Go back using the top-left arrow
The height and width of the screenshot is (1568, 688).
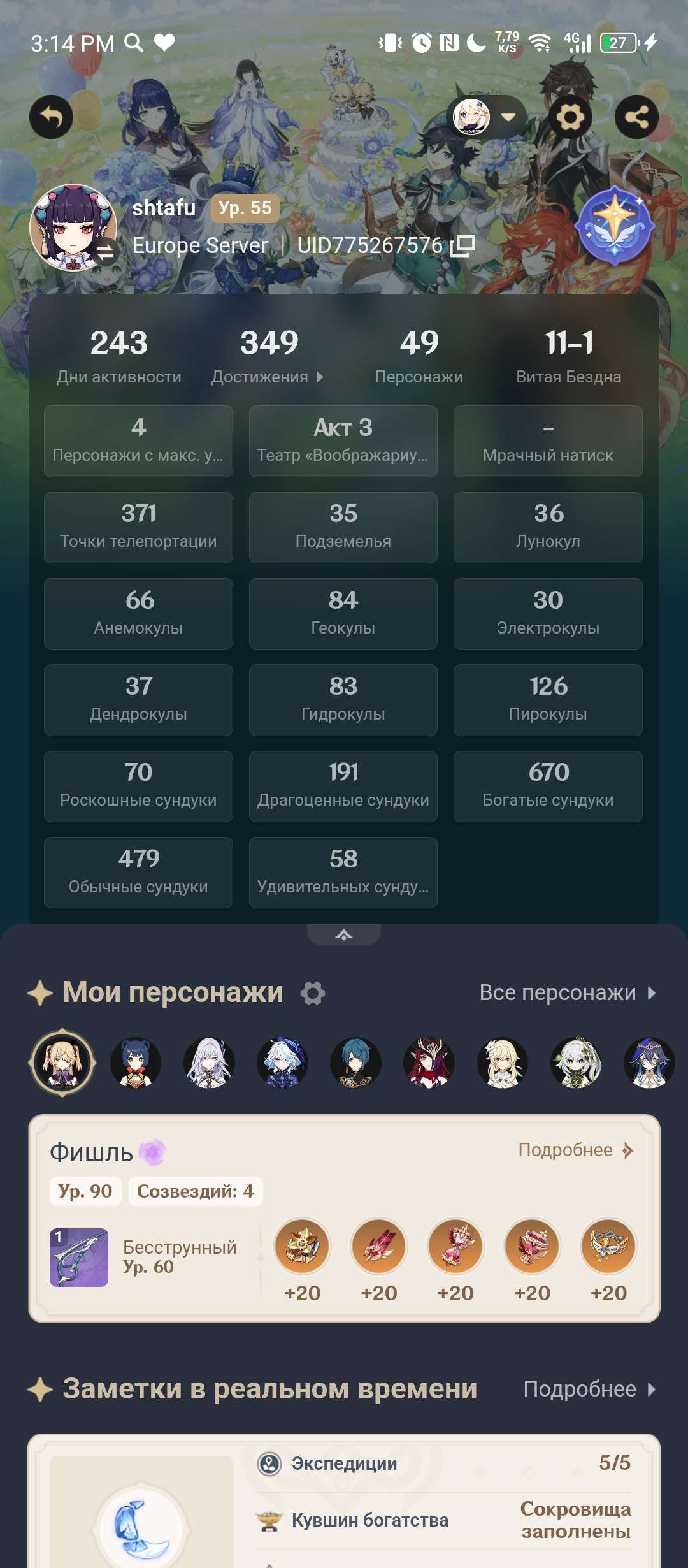51,117
